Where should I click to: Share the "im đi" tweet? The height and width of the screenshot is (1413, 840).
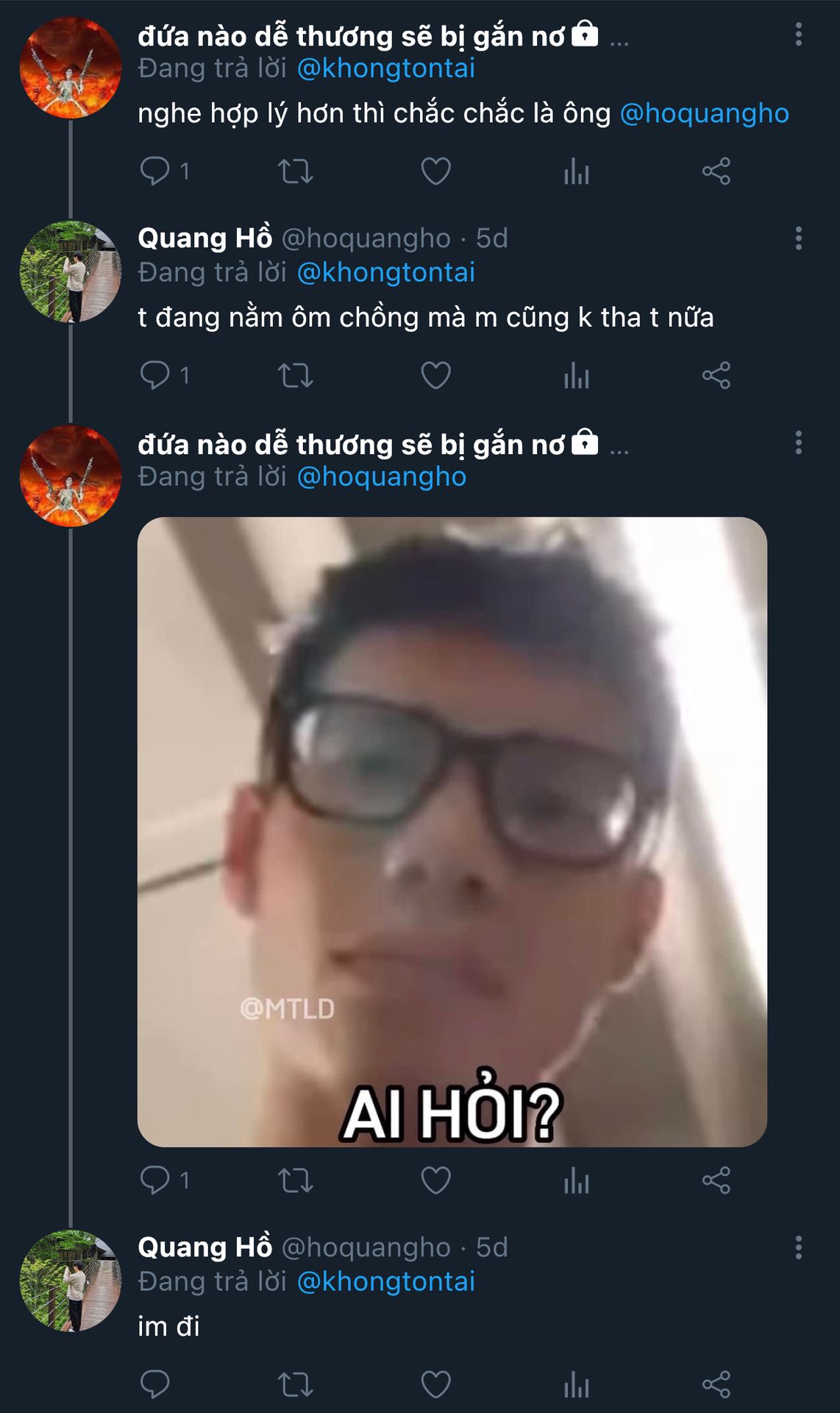(716, 1384)
